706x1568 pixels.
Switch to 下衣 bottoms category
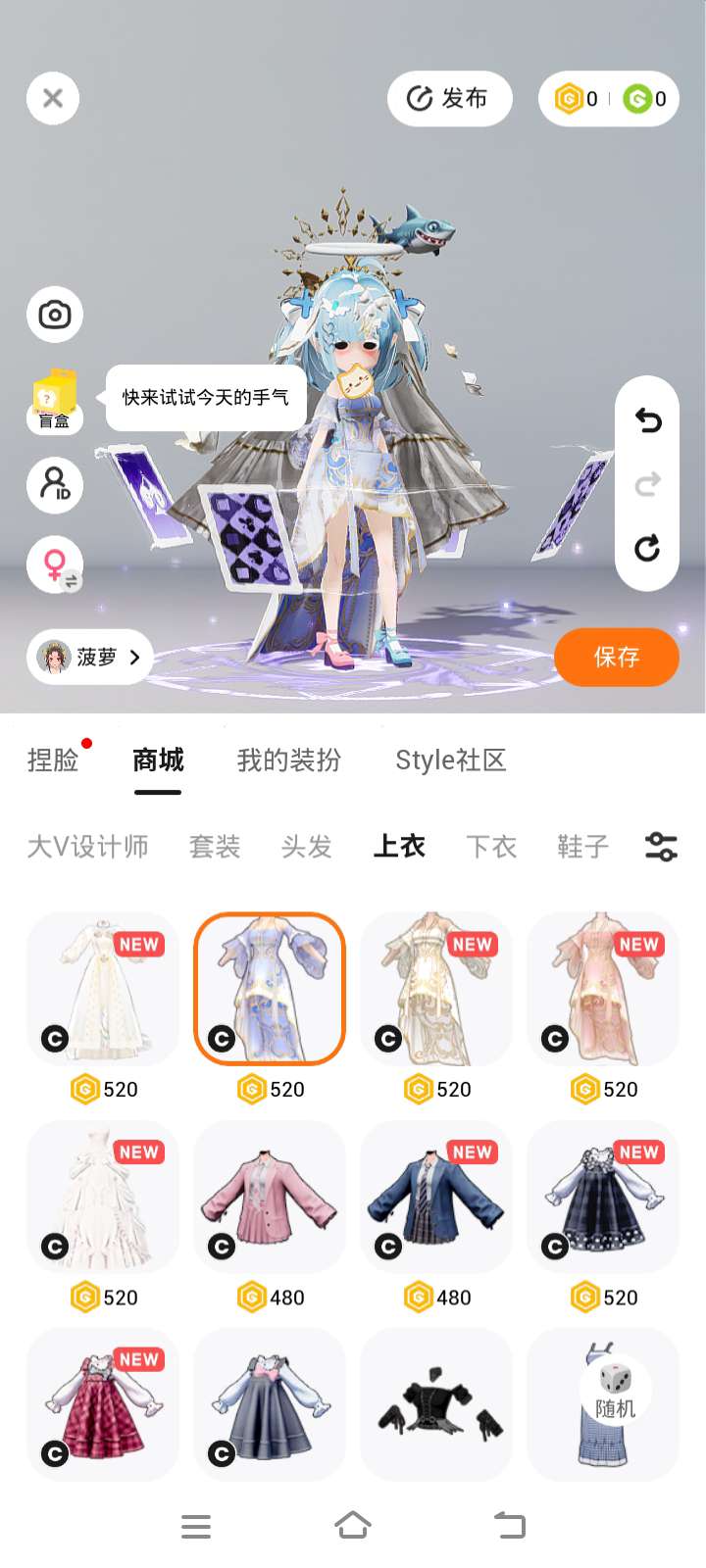[491, 847]
